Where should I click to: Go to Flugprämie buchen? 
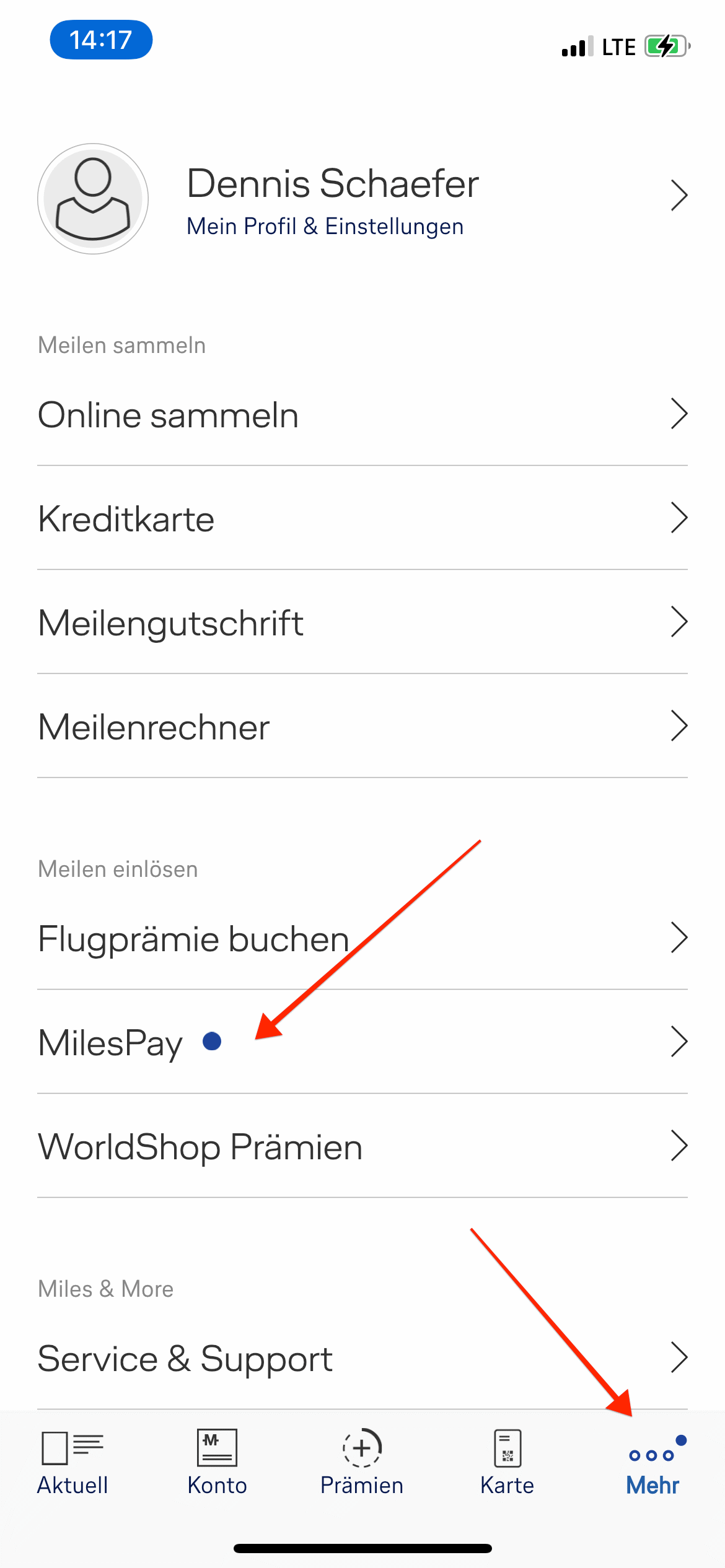pyautogui.click(x=362, y=938)
